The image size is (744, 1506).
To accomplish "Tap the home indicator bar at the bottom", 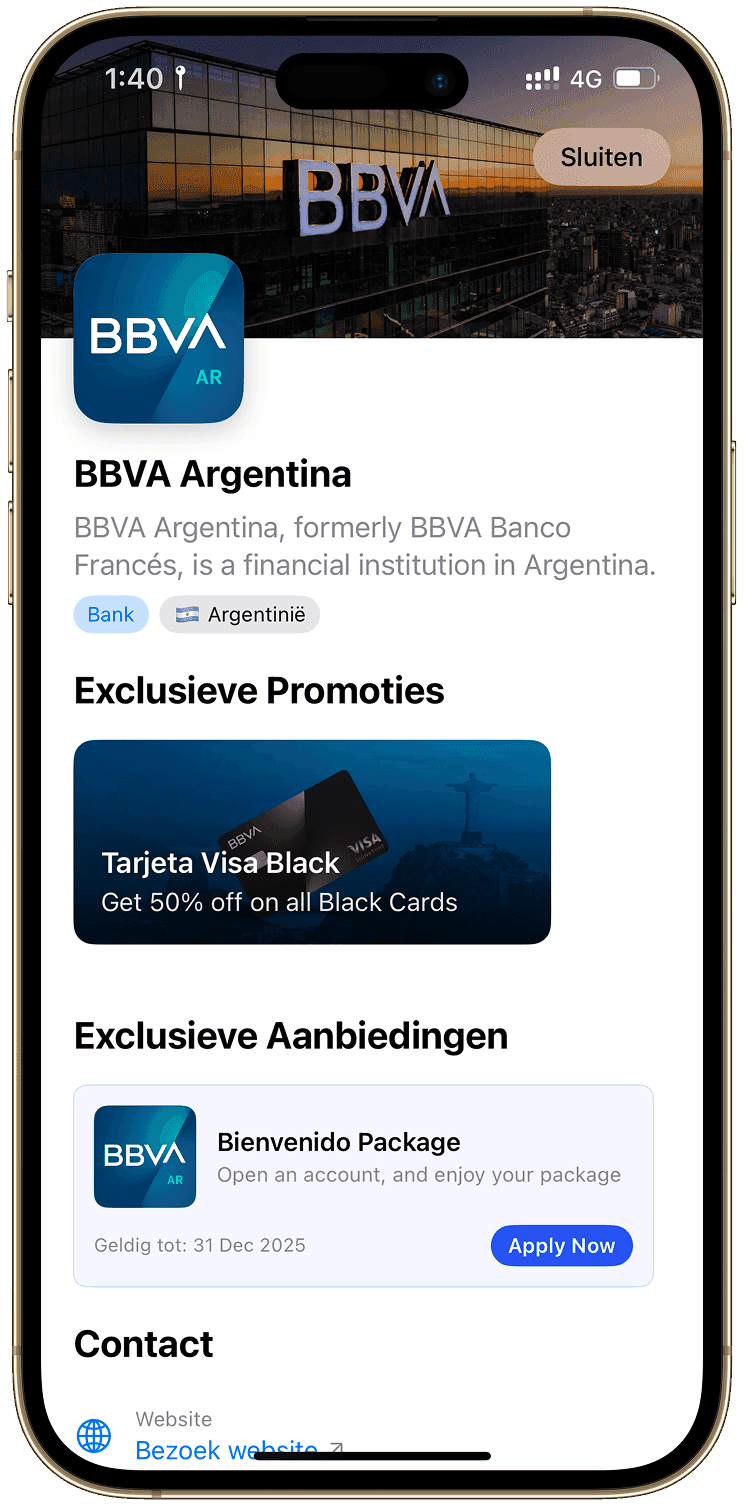I will tap(372, 1455).
